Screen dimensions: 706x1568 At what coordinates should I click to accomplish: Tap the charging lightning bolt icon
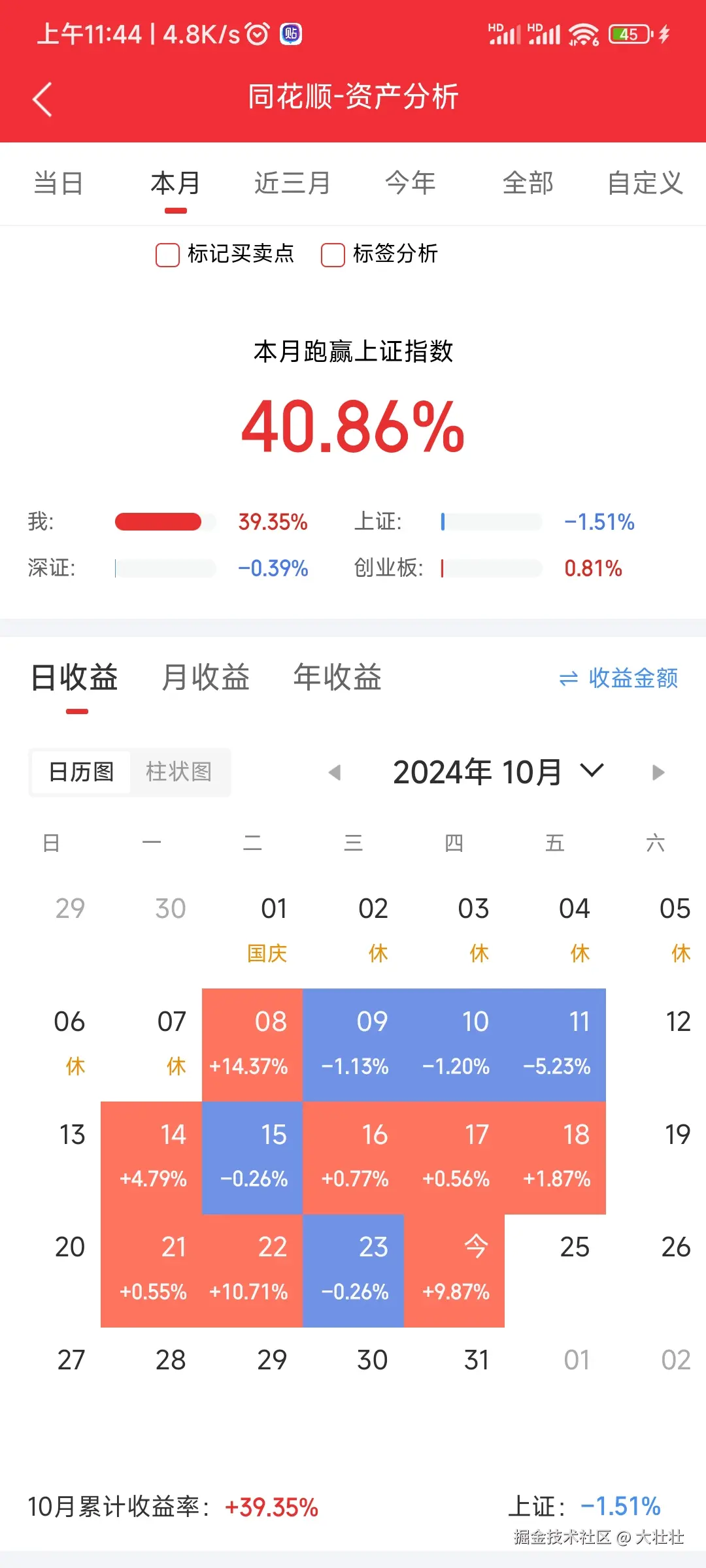click(665, 34)
